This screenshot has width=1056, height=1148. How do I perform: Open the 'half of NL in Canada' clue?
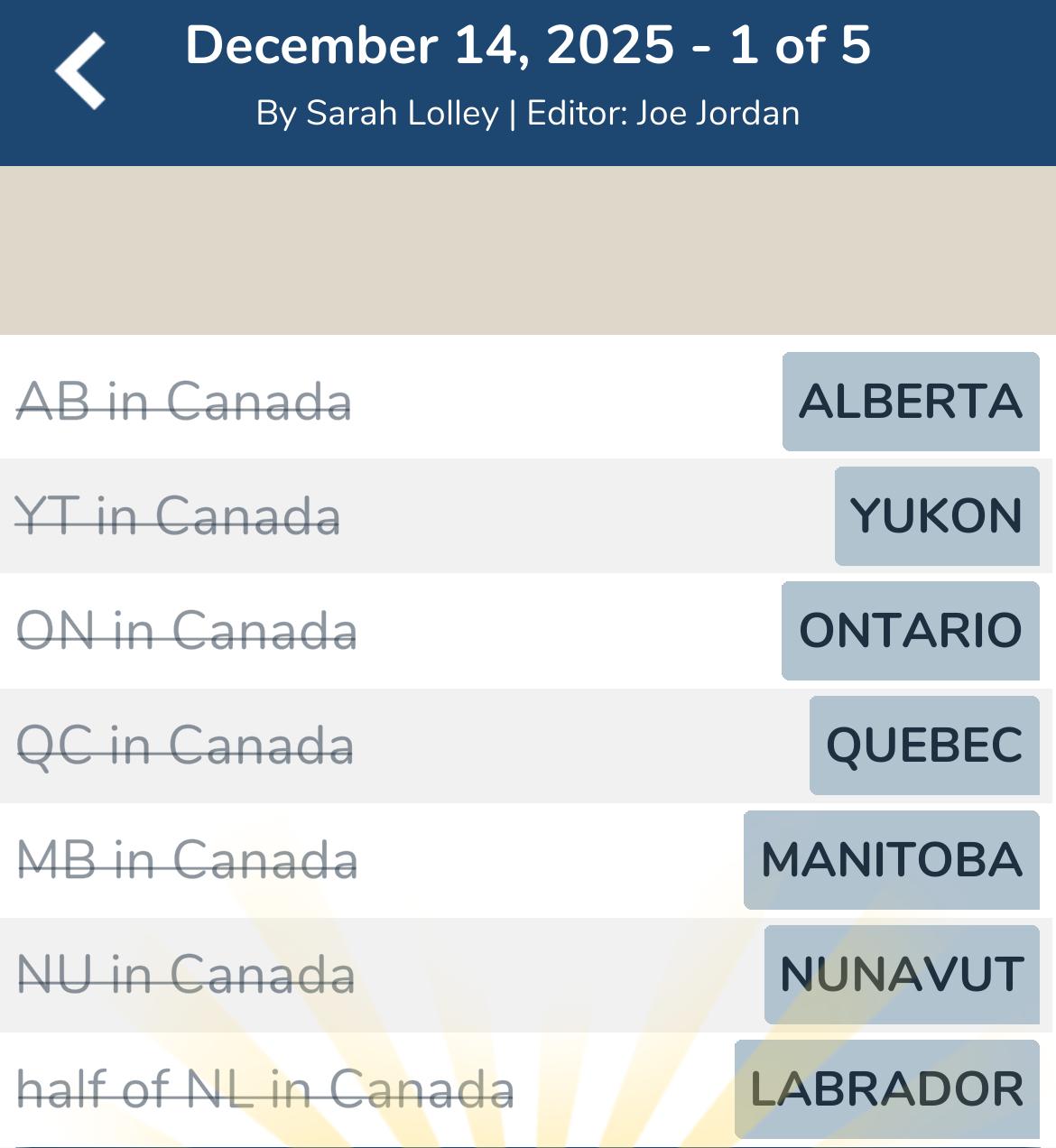coord(265,1089)
